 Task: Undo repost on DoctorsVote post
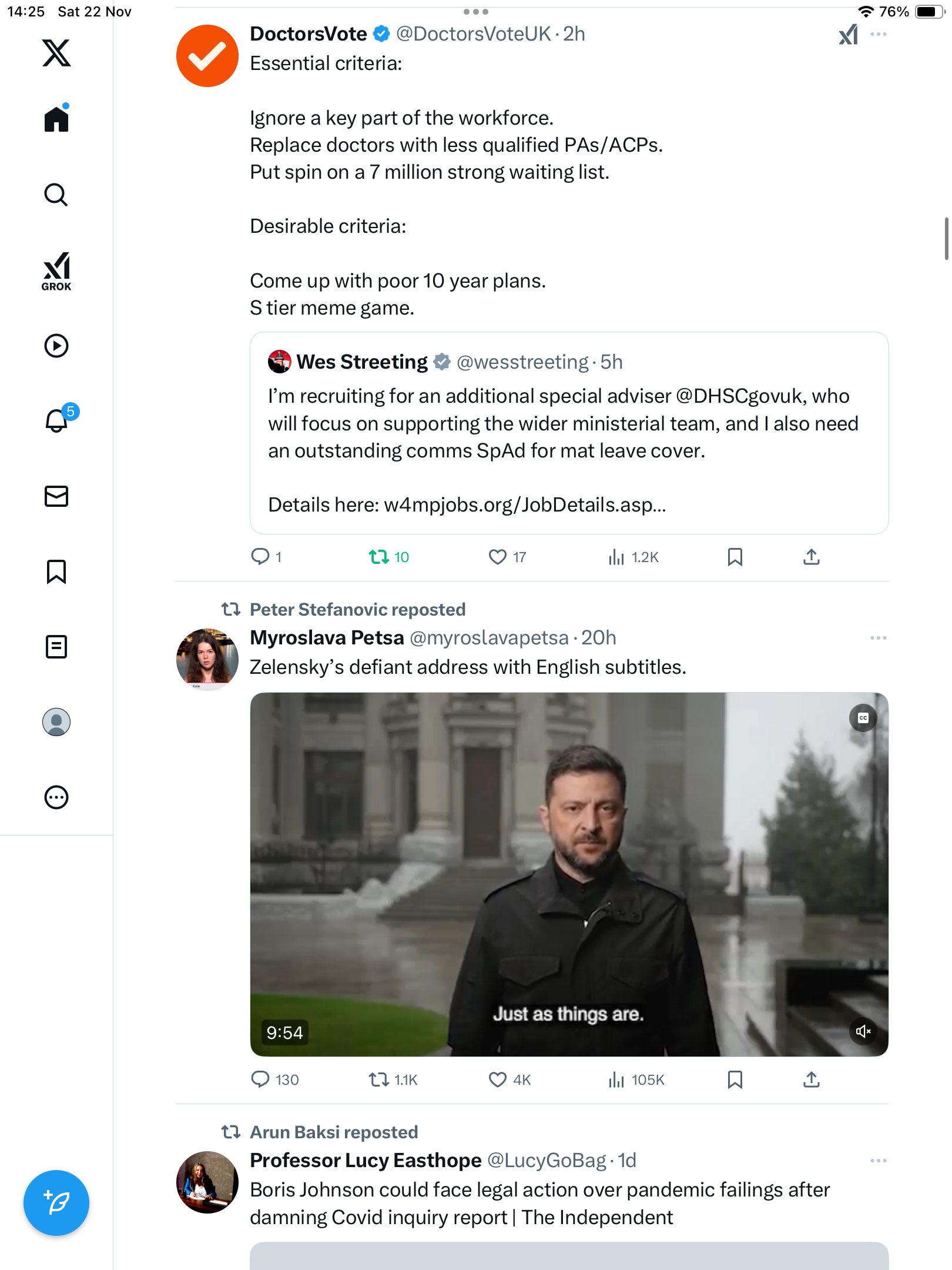[379, 557]
